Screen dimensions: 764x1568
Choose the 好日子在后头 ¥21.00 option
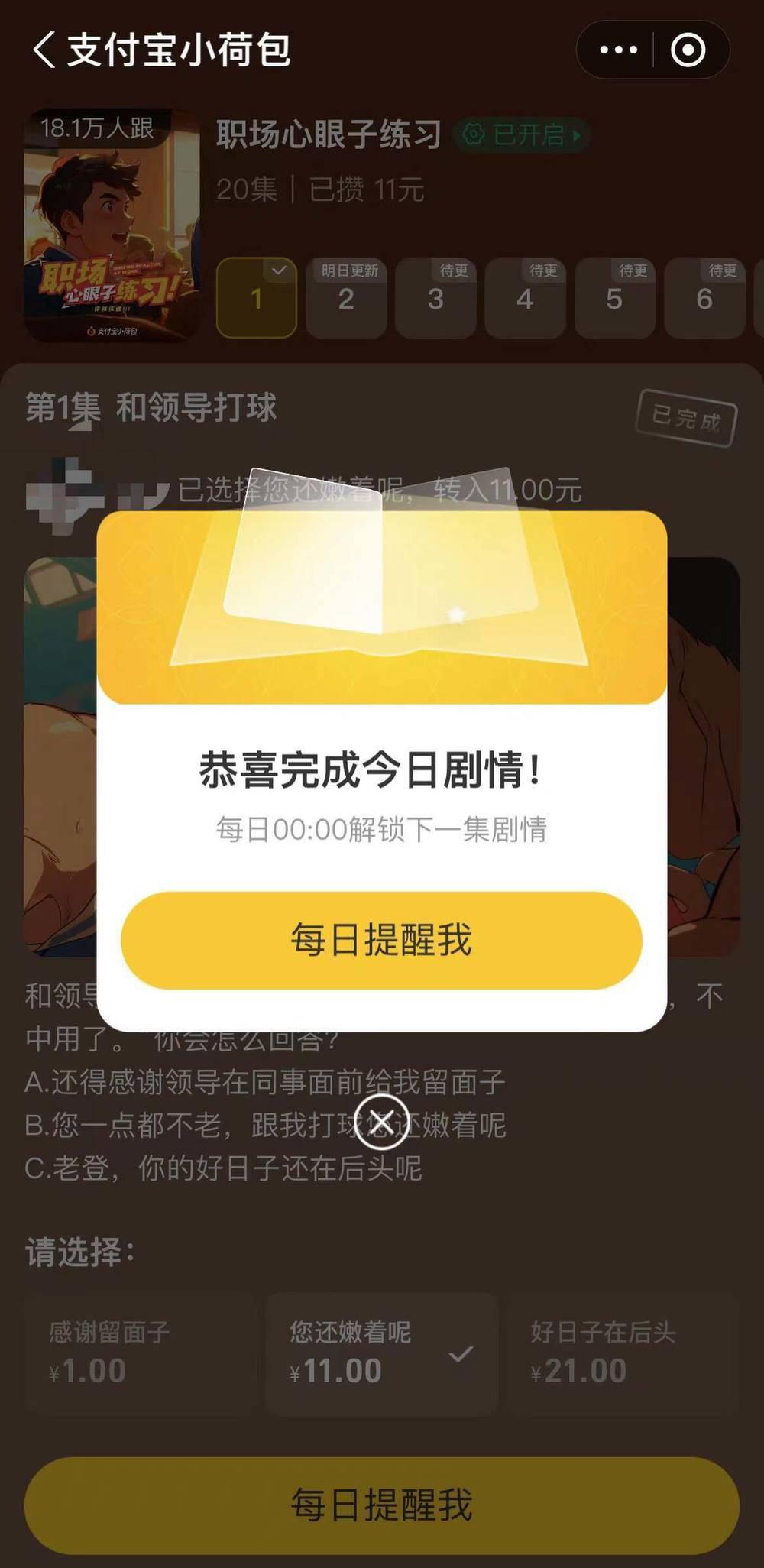[x=623, y=1353]
